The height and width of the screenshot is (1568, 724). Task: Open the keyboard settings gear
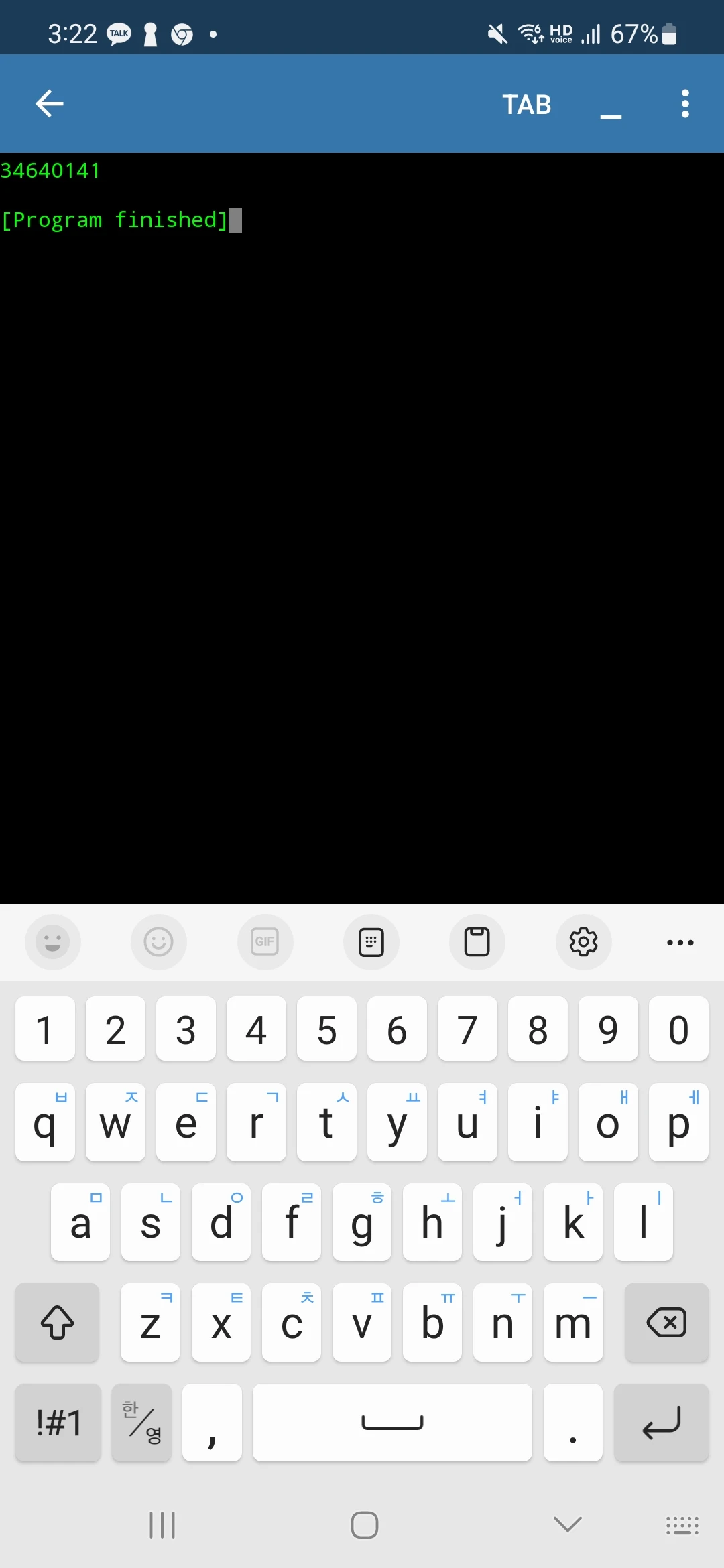tap(584, 942)
